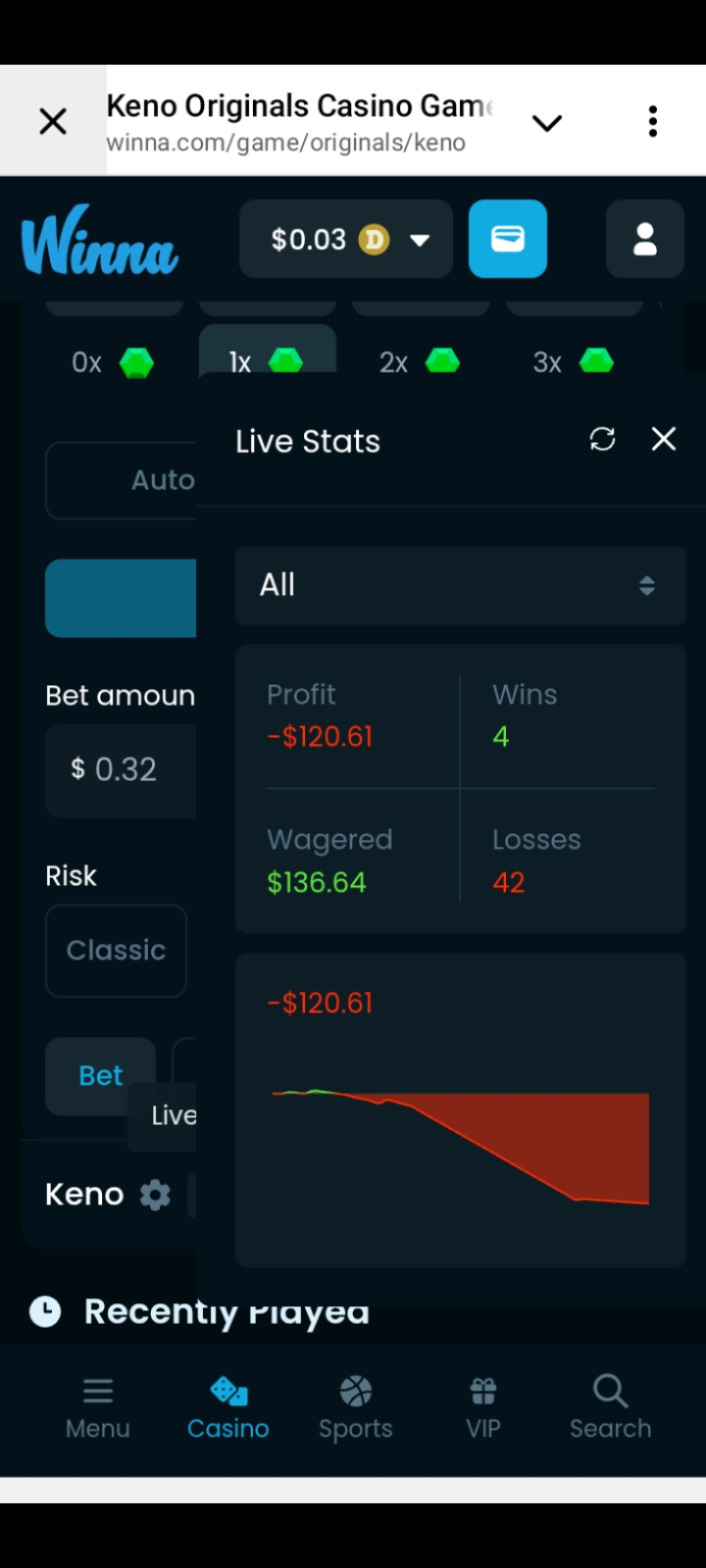Open the All filter dropdown

tap(460, 585)
